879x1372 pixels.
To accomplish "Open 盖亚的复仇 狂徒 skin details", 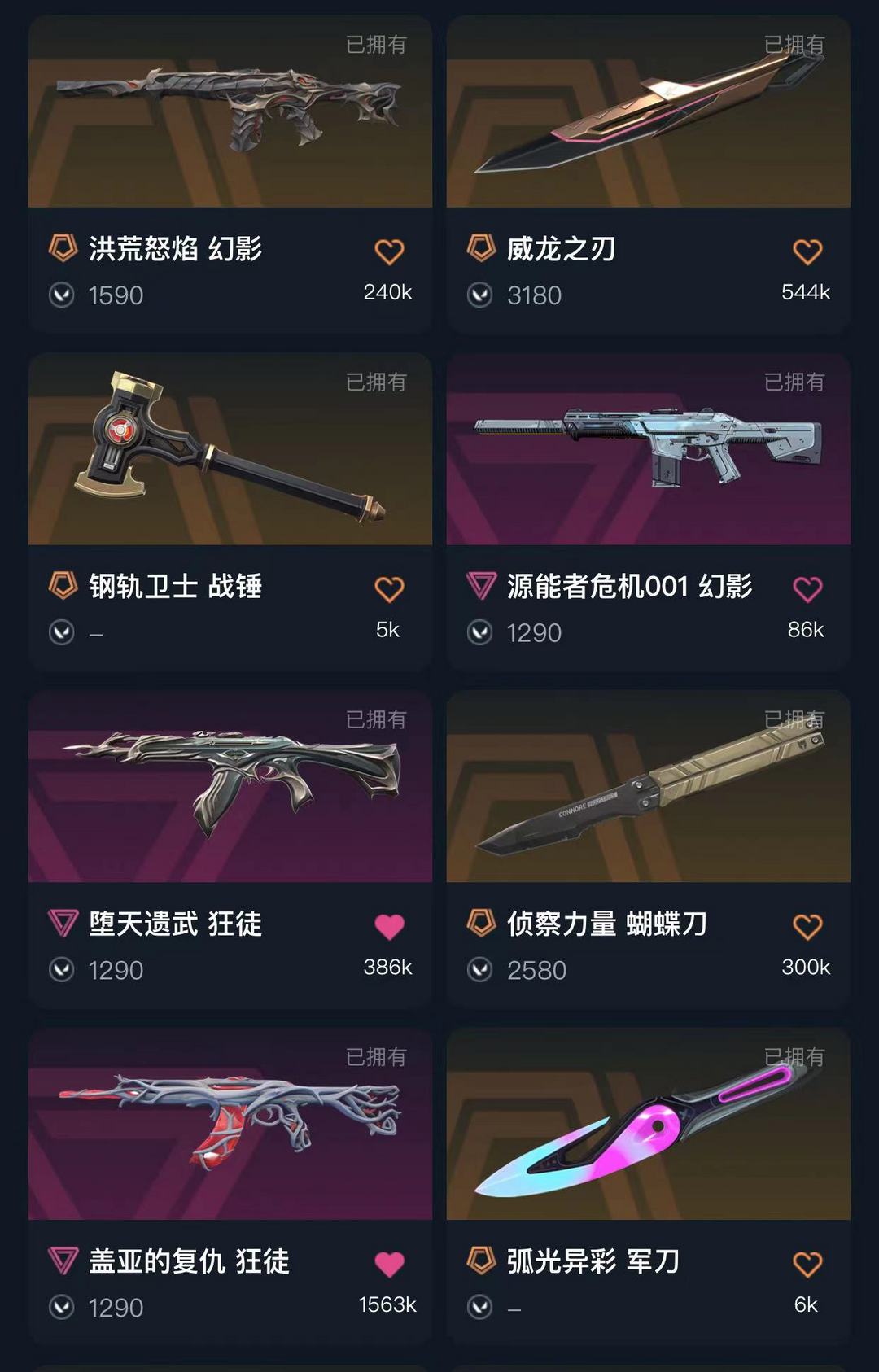I will (x=230, y=1186).
